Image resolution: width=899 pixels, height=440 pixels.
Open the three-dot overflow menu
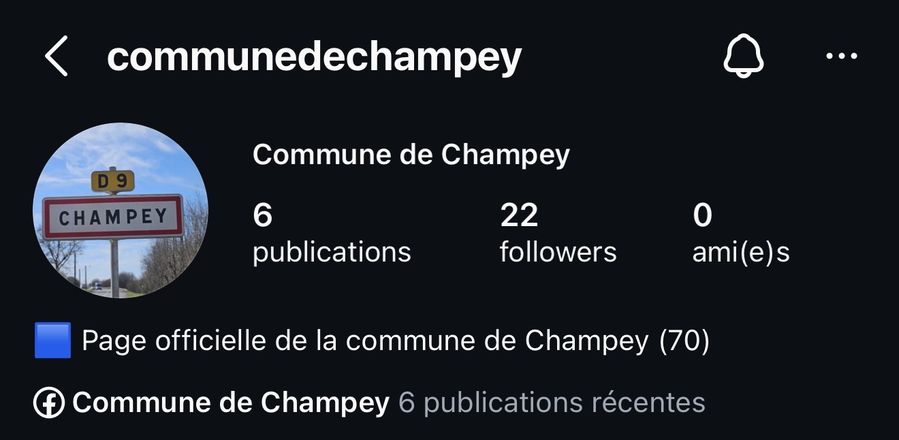841,56
